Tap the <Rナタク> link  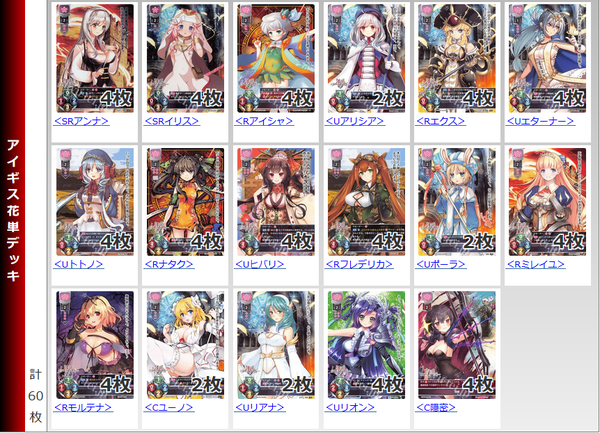169,264
